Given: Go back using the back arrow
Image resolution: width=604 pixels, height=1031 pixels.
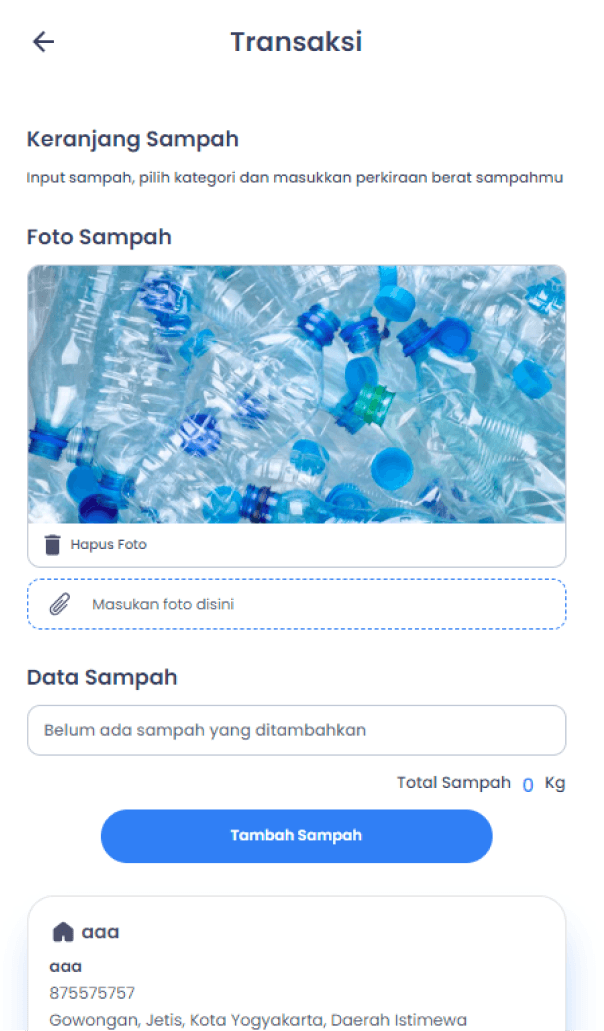Looking at the screenshot, I should (x=43, y=41).
